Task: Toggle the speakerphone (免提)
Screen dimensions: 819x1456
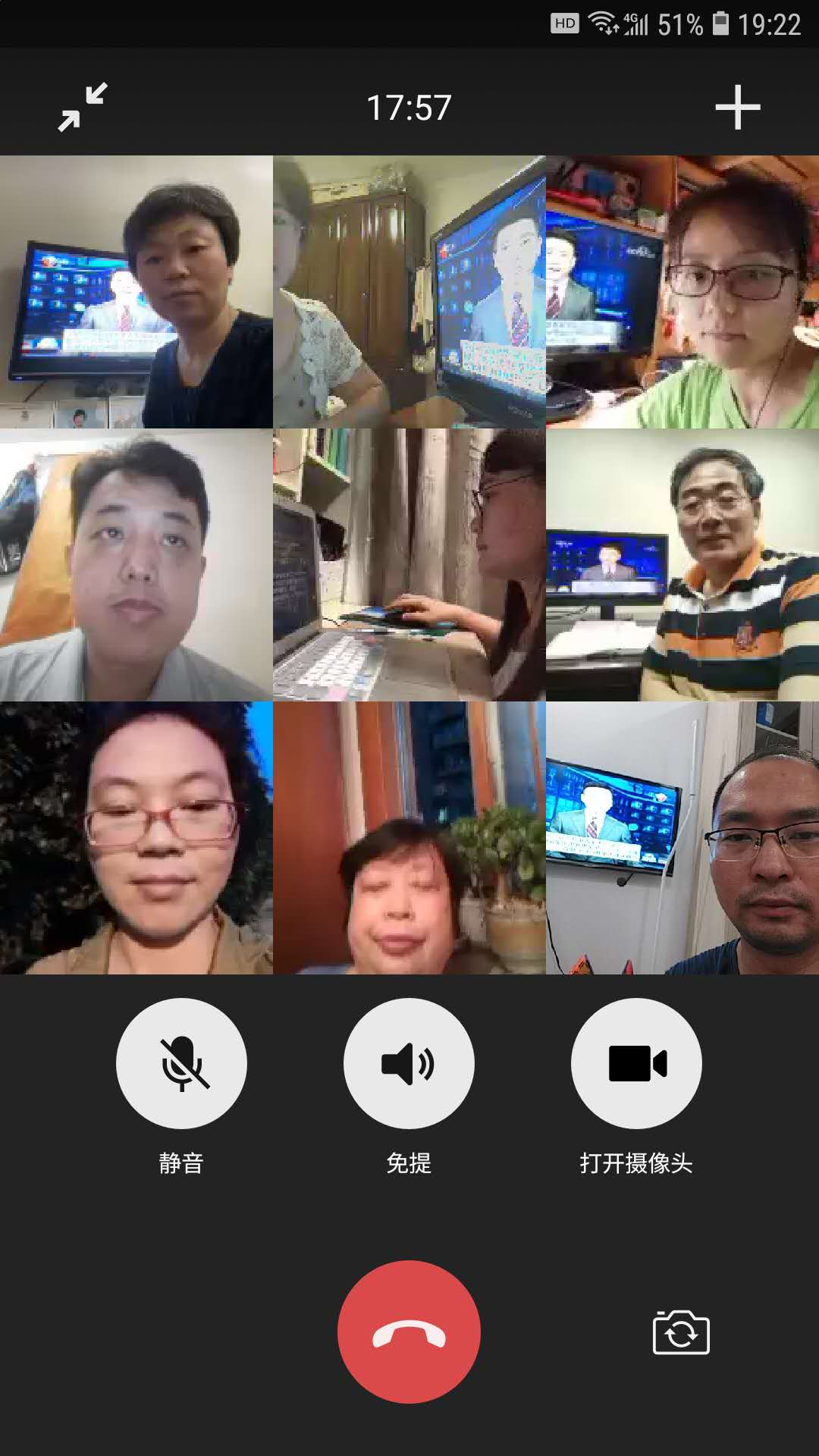Action: (x=409, y=1063)
